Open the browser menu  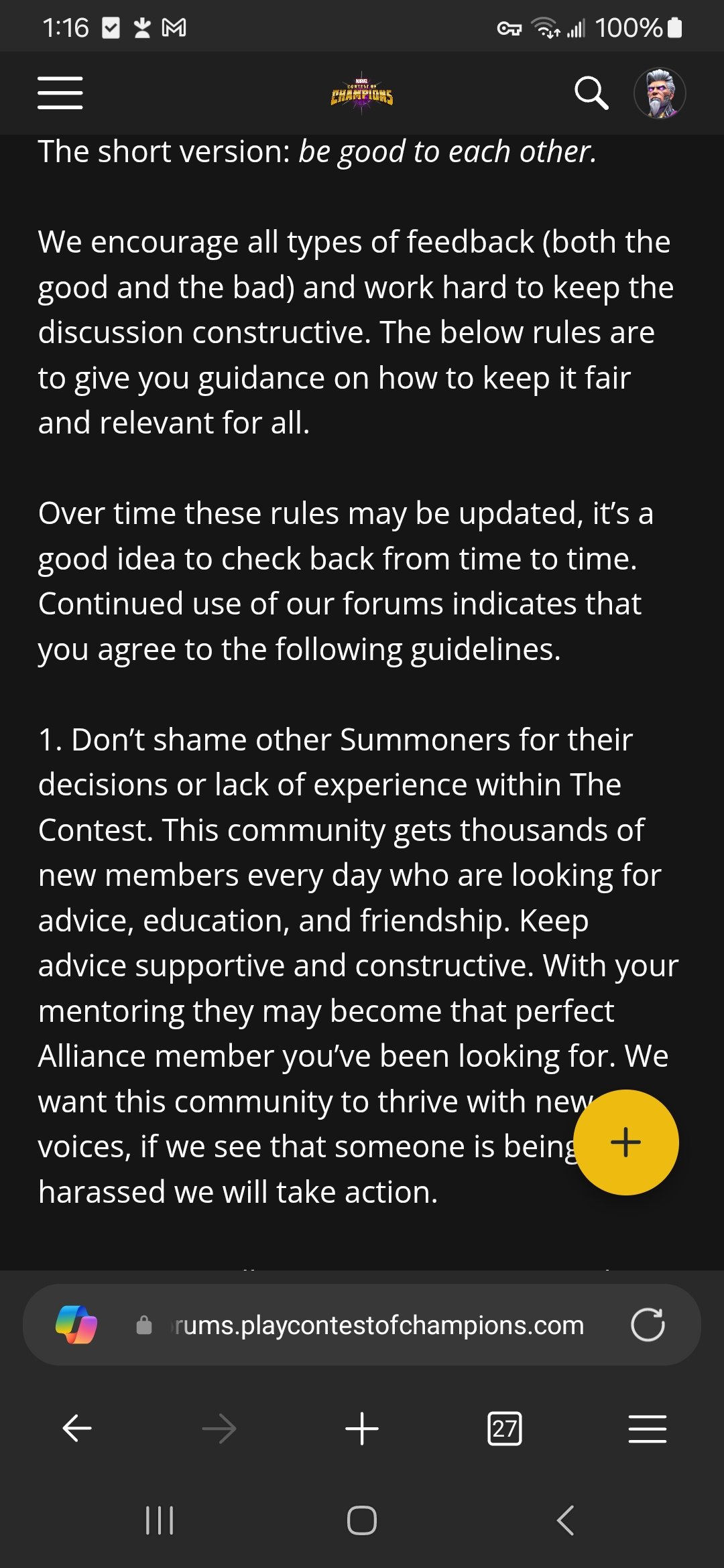pyautogui.click(x=648, y=1428)
